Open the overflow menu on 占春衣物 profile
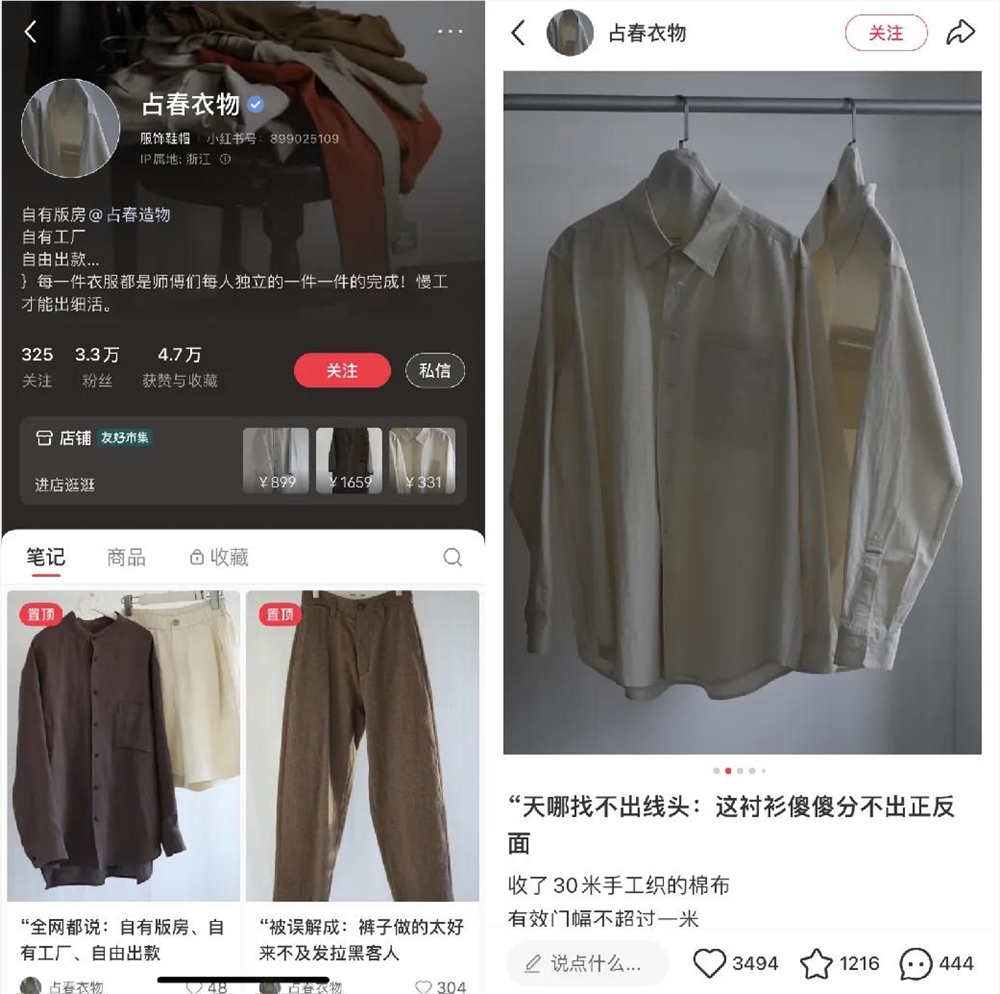The image size is (1000, 994). [450, 32]
